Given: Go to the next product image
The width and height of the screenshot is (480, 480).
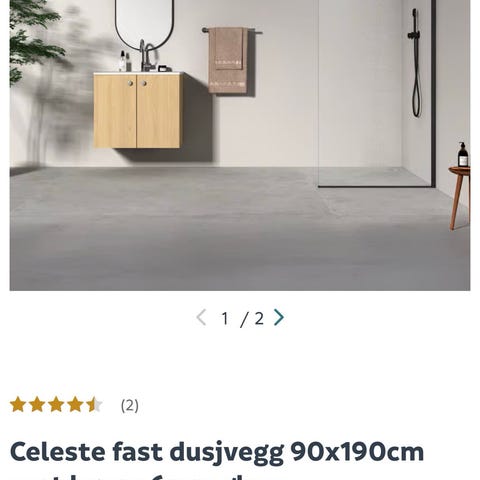Looking at the screenshot, I should pos(279,317).
